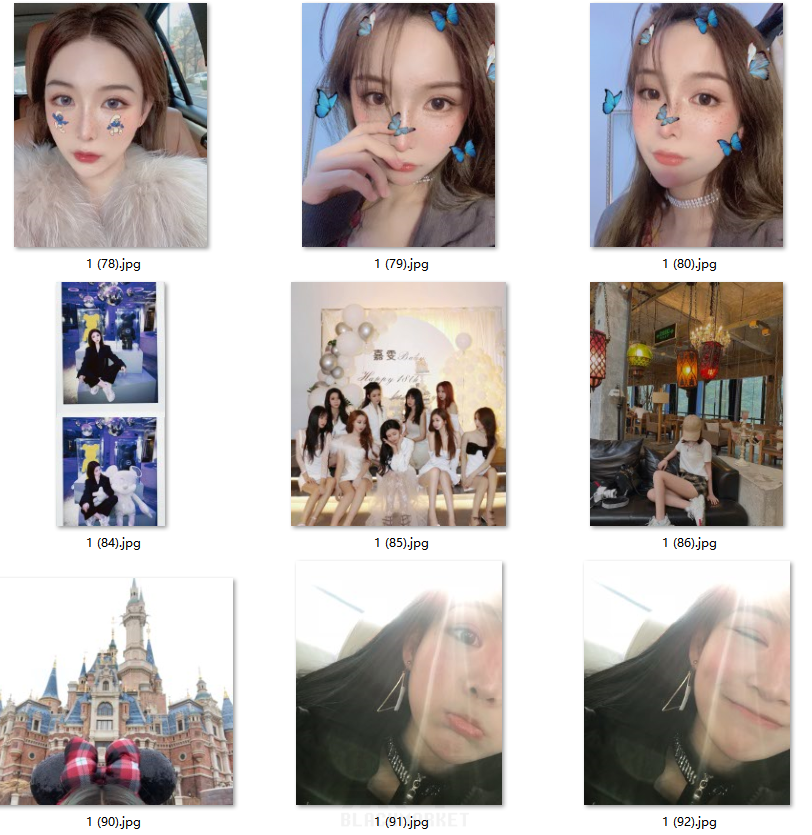Image resolution: width=812 pixels, height=835 pixels.
Task: Open castle photo 1 (90).jpg
Action: point(117,691)
